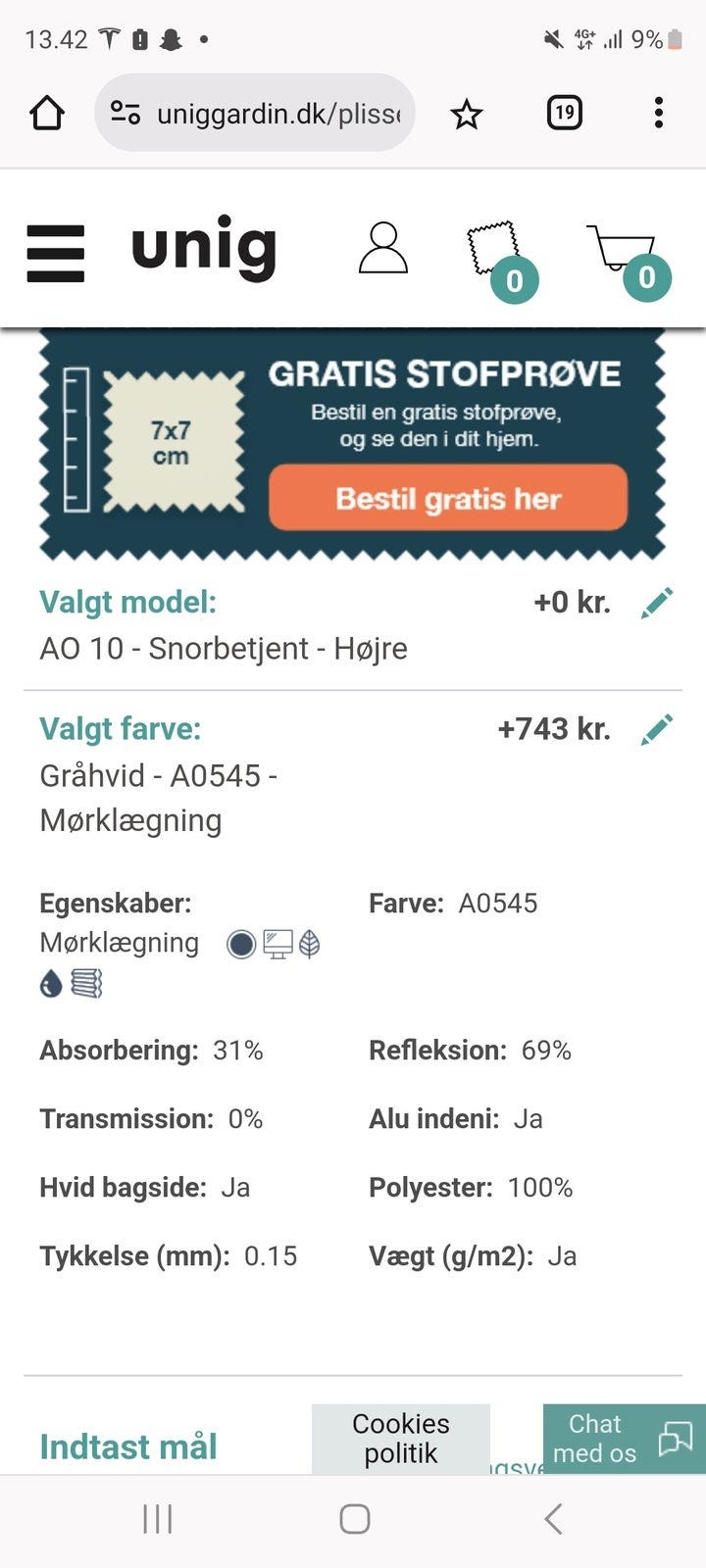Edit the selected model via pencil icon
706x1568 pixels.
click(658, 602)
